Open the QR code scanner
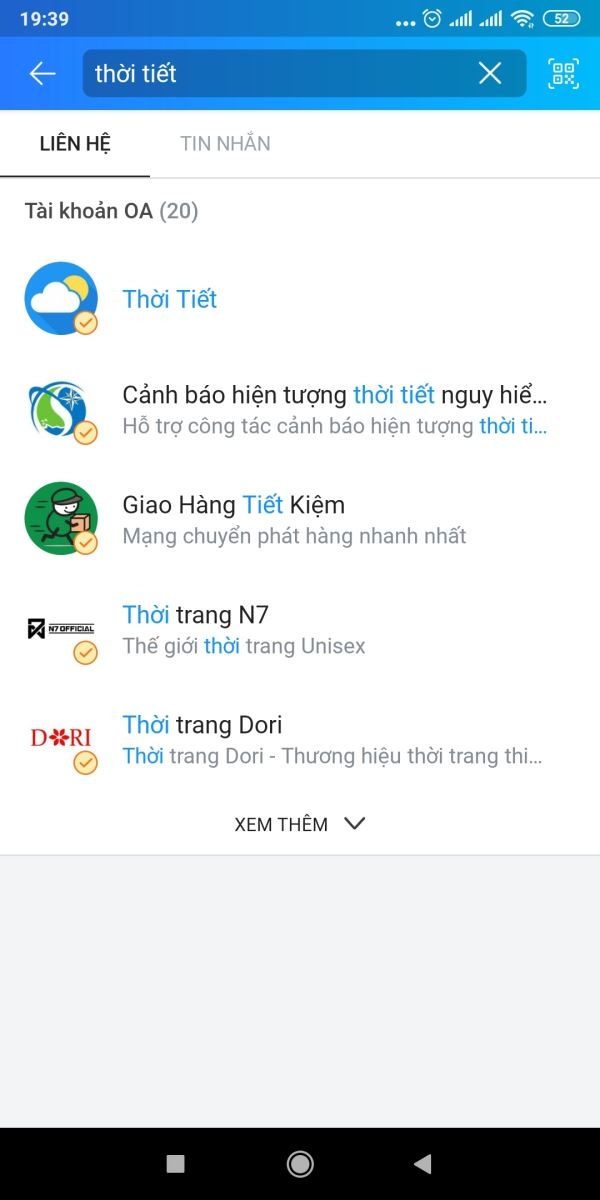The image size is (600, 1200). [x=564, y=73]
